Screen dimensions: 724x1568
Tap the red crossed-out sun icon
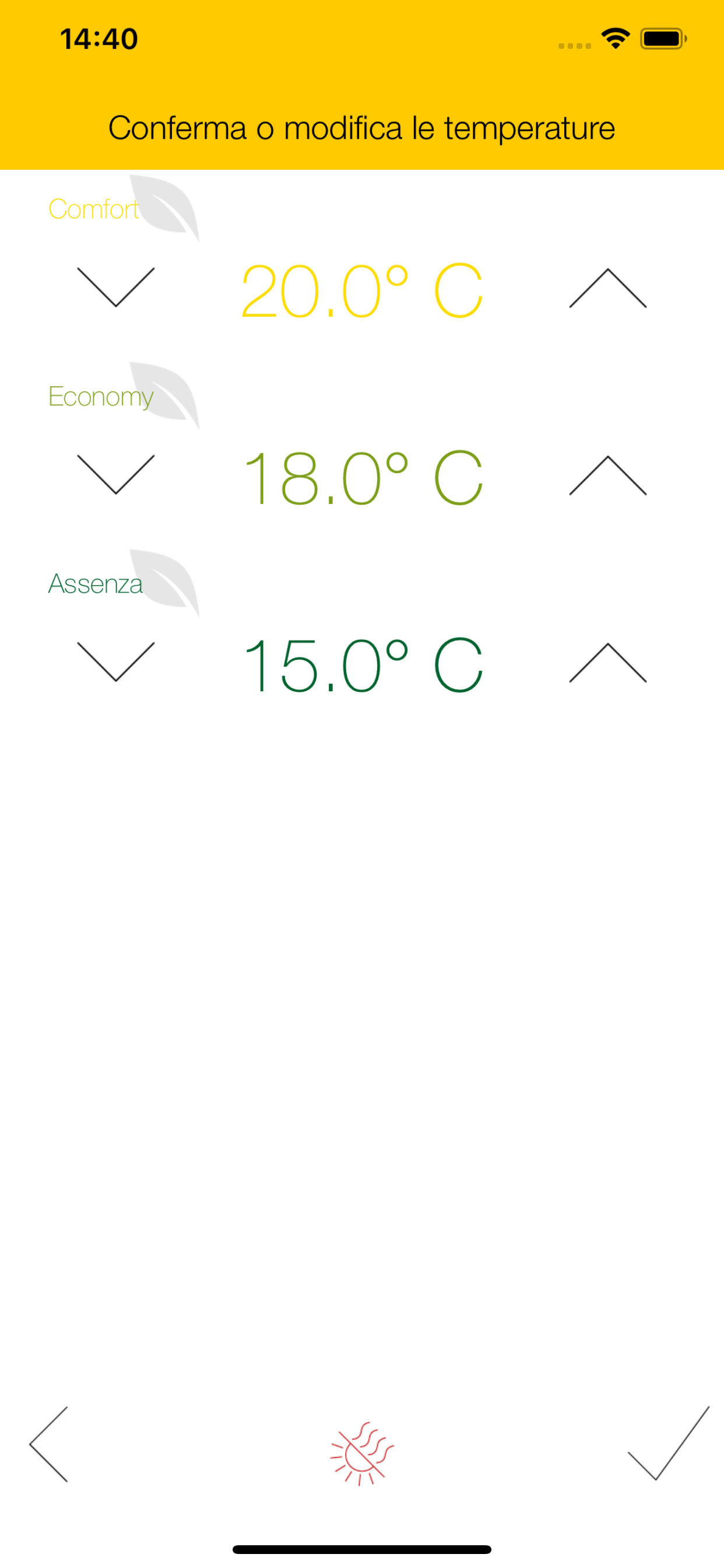tap(362, 1454)
